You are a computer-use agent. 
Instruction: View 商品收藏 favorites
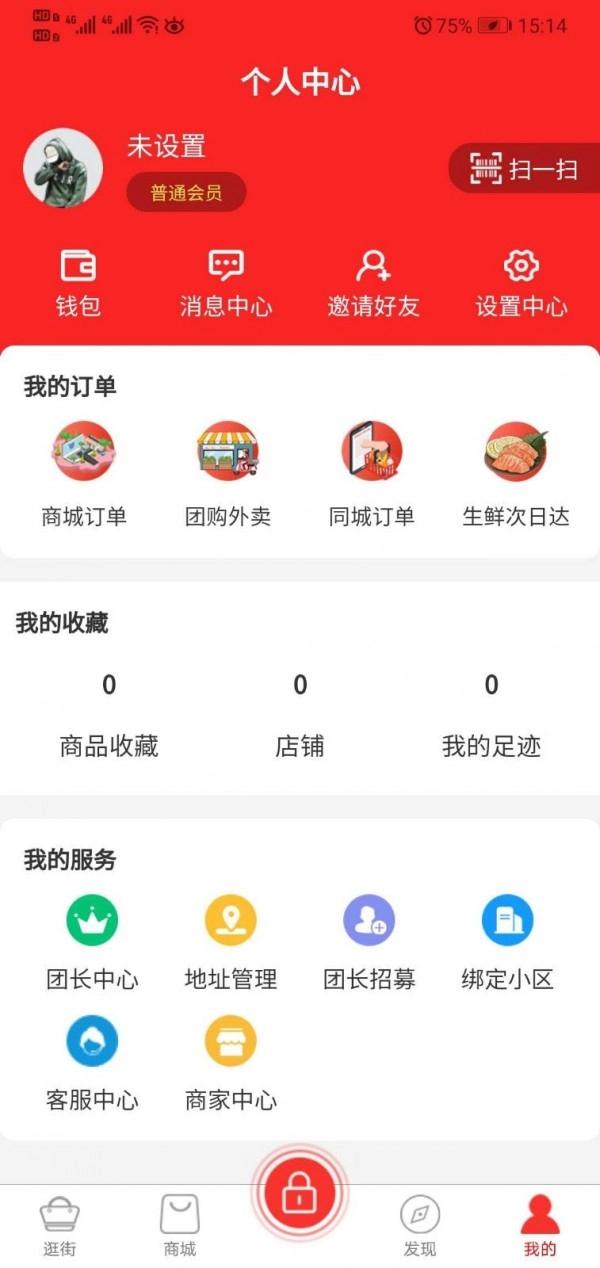point(109,715)
